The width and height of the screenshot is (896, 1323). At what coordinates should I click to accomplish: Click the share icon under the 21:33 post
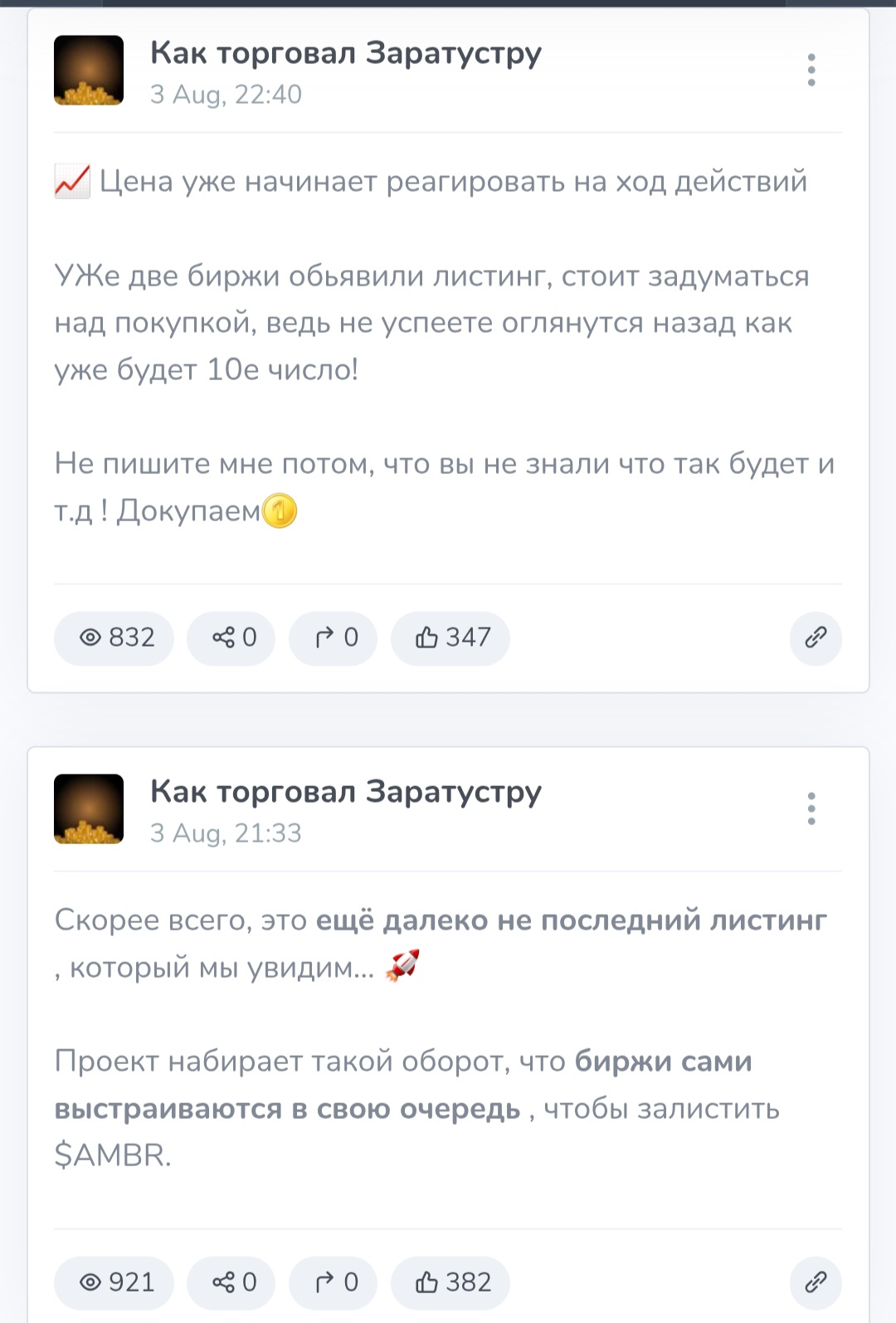tap(222, 1282)
